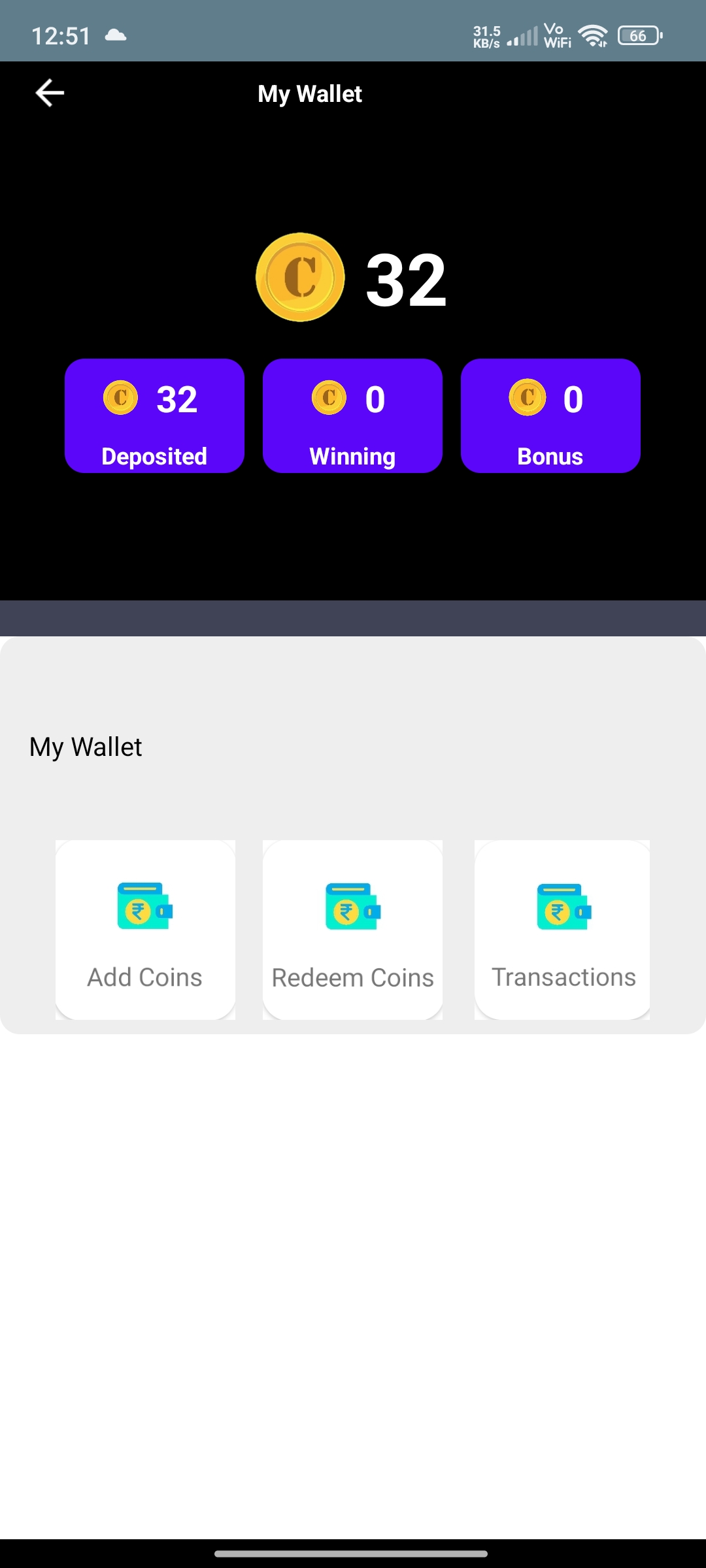Go back using the top arrow

click(x=50, y=93)
